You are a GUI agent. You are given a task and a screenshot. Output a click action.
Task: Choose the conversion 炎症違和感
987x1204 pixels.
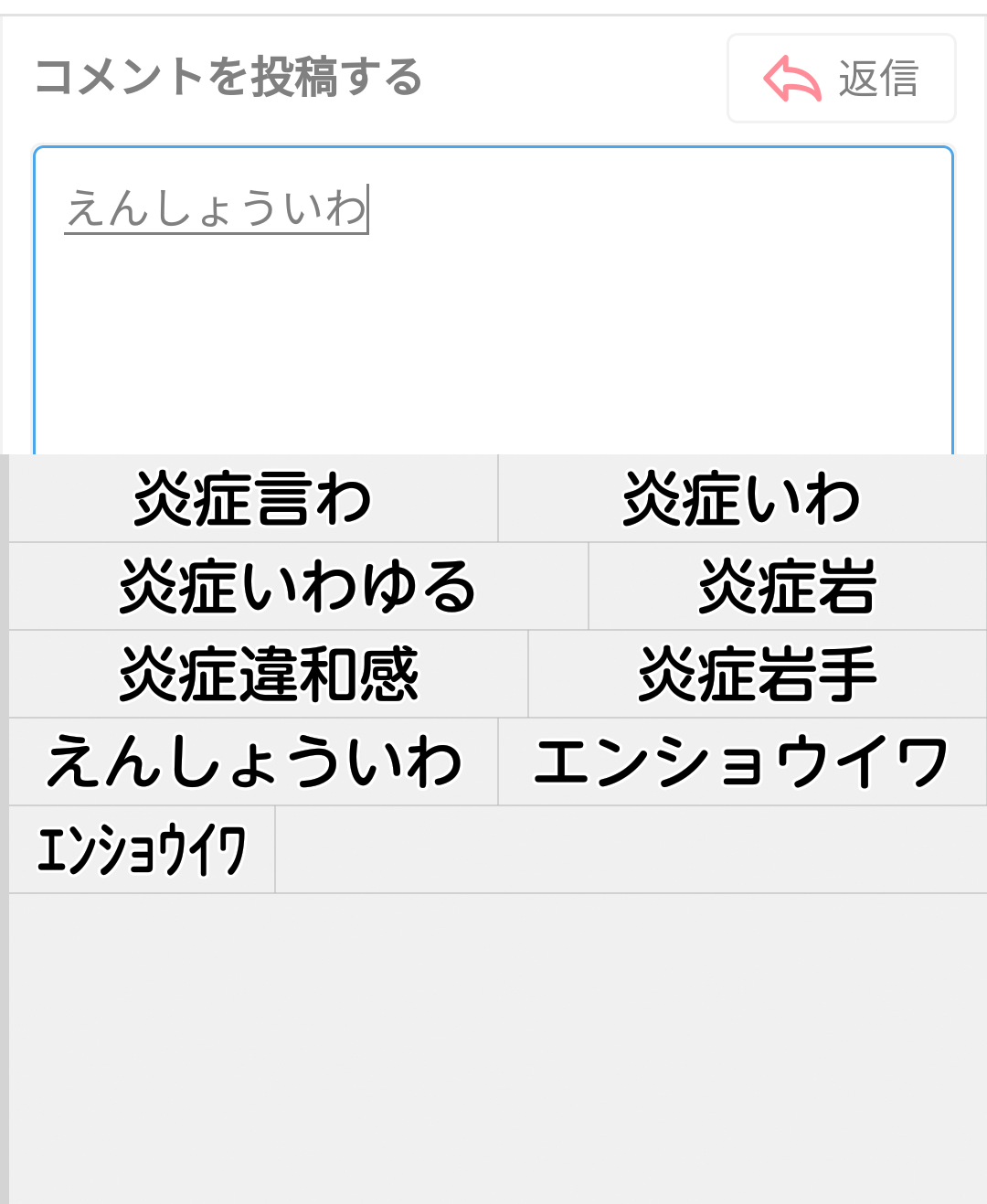269,675
